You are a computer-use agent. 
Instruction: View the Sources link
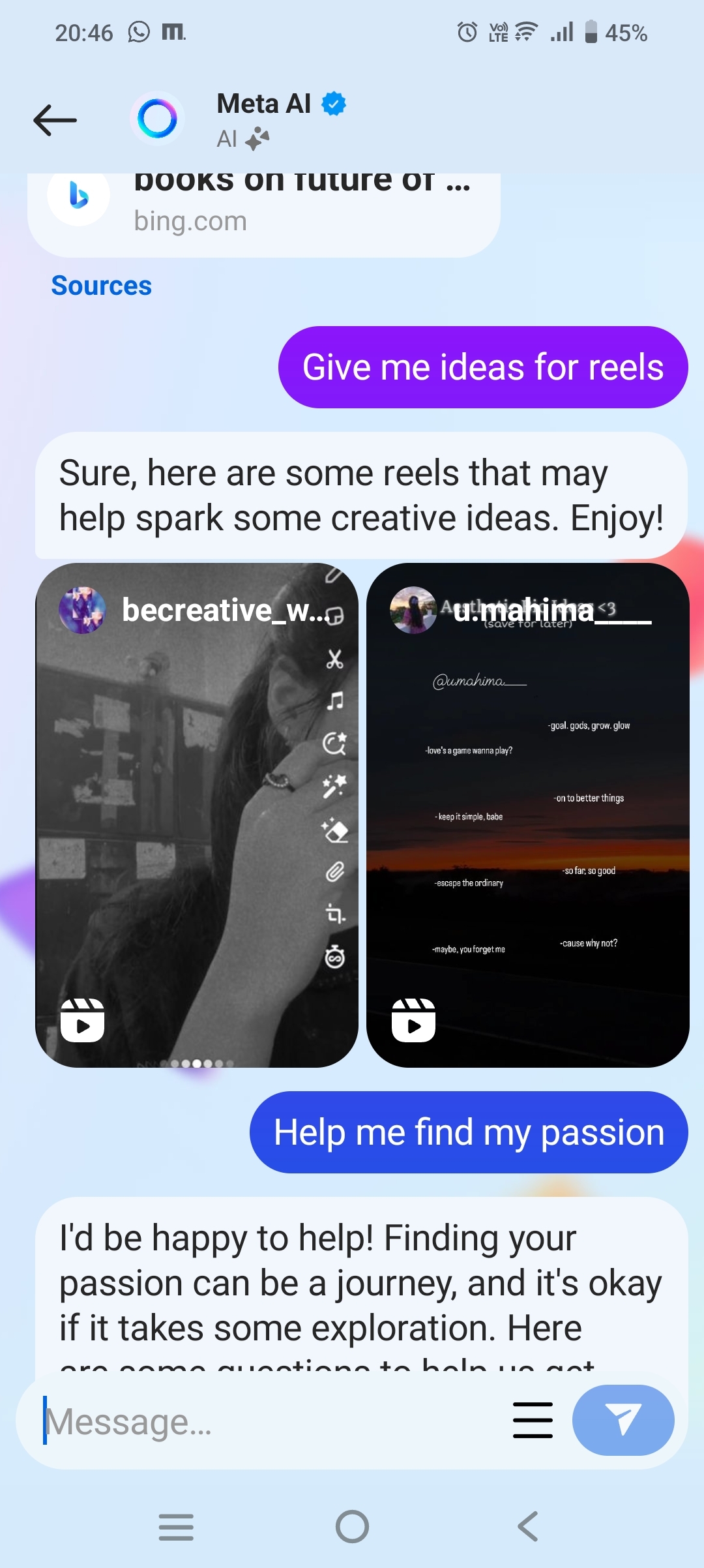[101, 286]
